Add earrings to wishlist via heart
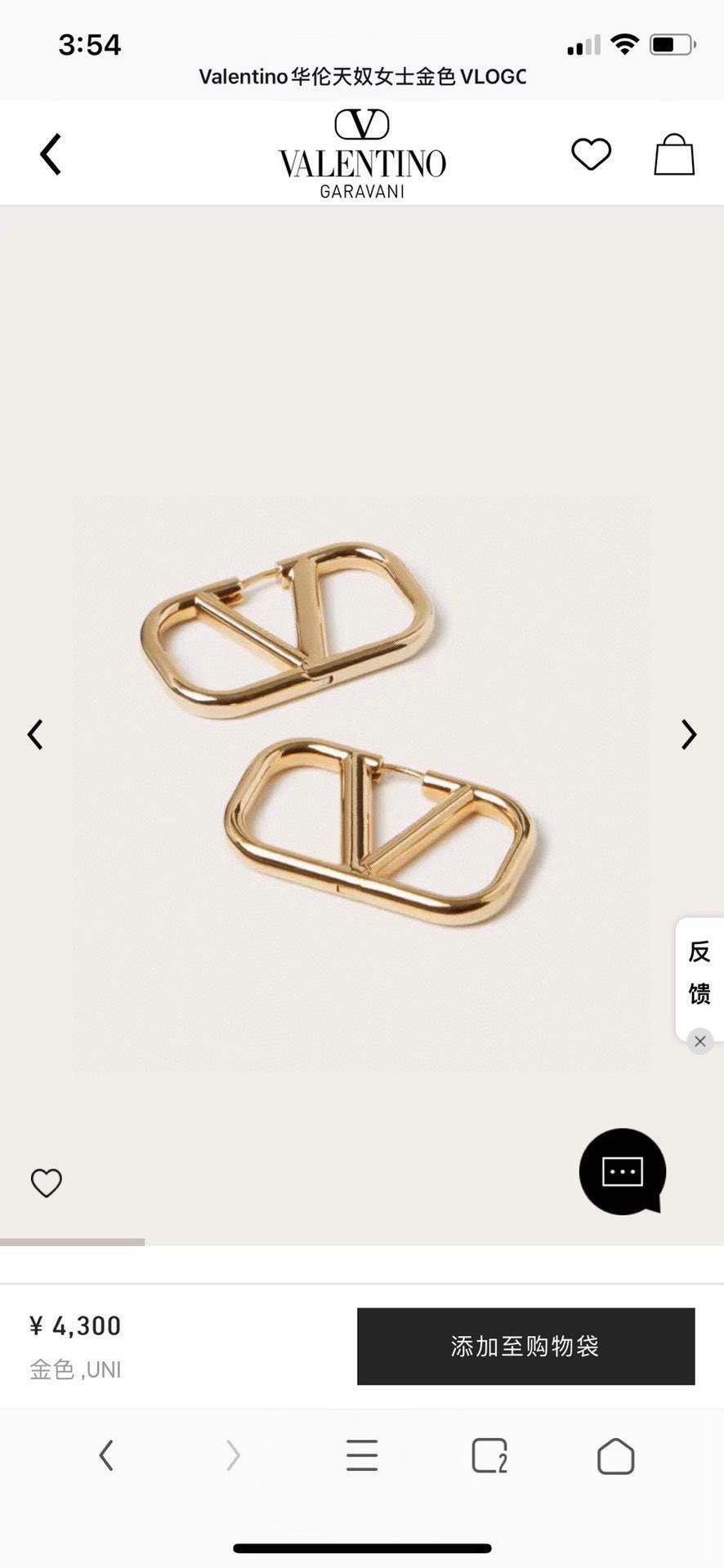The height and width of the screenshot is (1568, 724). point(47,1183)
